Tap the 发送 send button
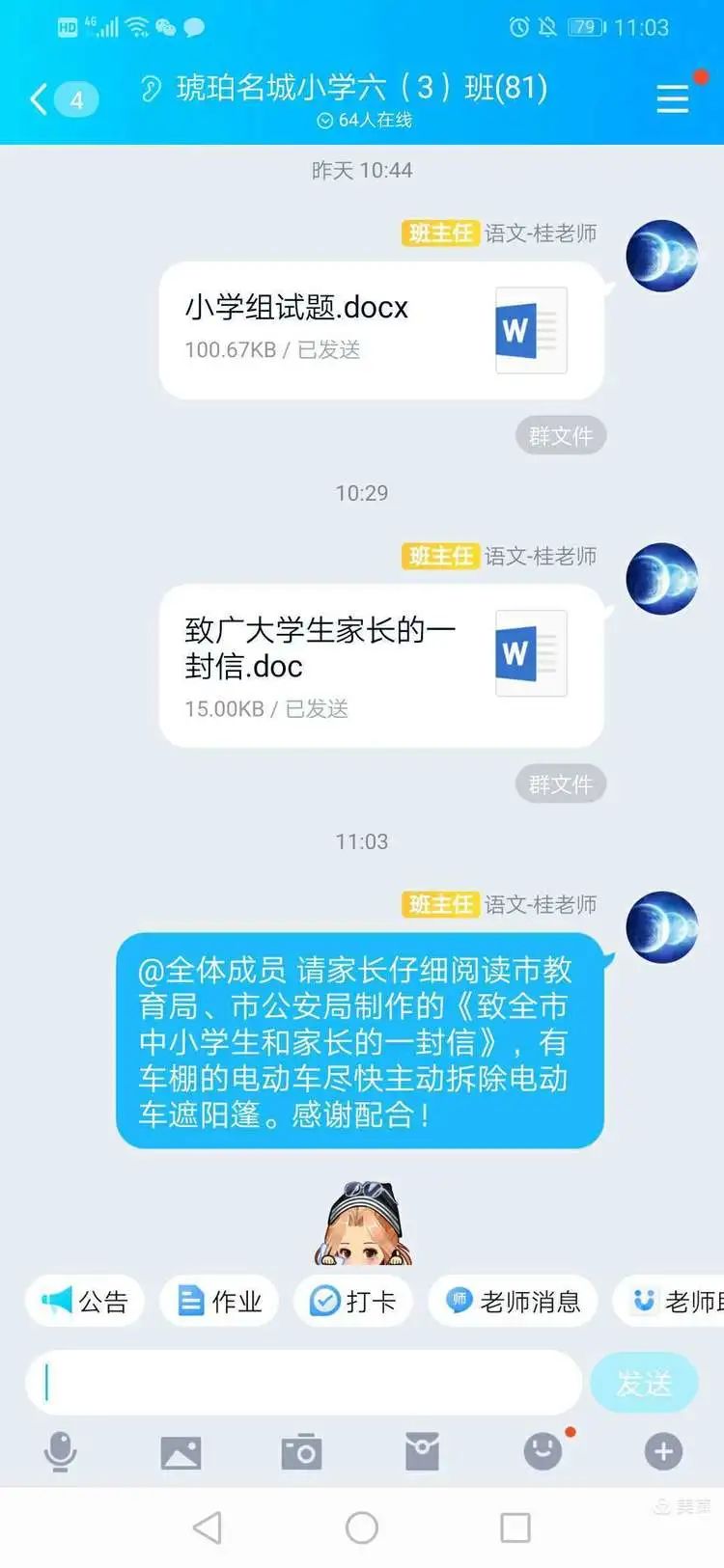 pos(644,1383)
